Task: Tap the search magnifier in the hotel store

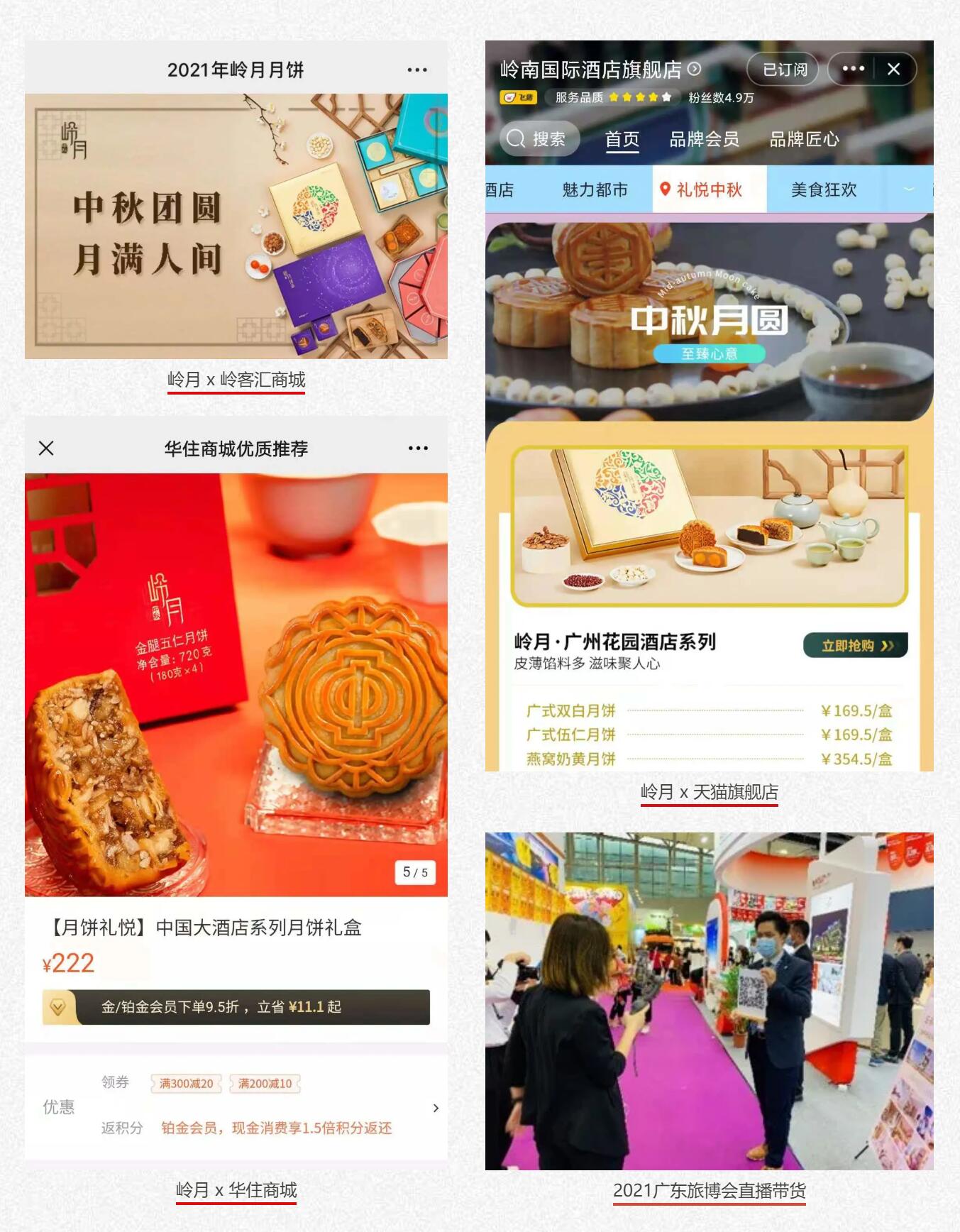Action: (x=517, y=139)
